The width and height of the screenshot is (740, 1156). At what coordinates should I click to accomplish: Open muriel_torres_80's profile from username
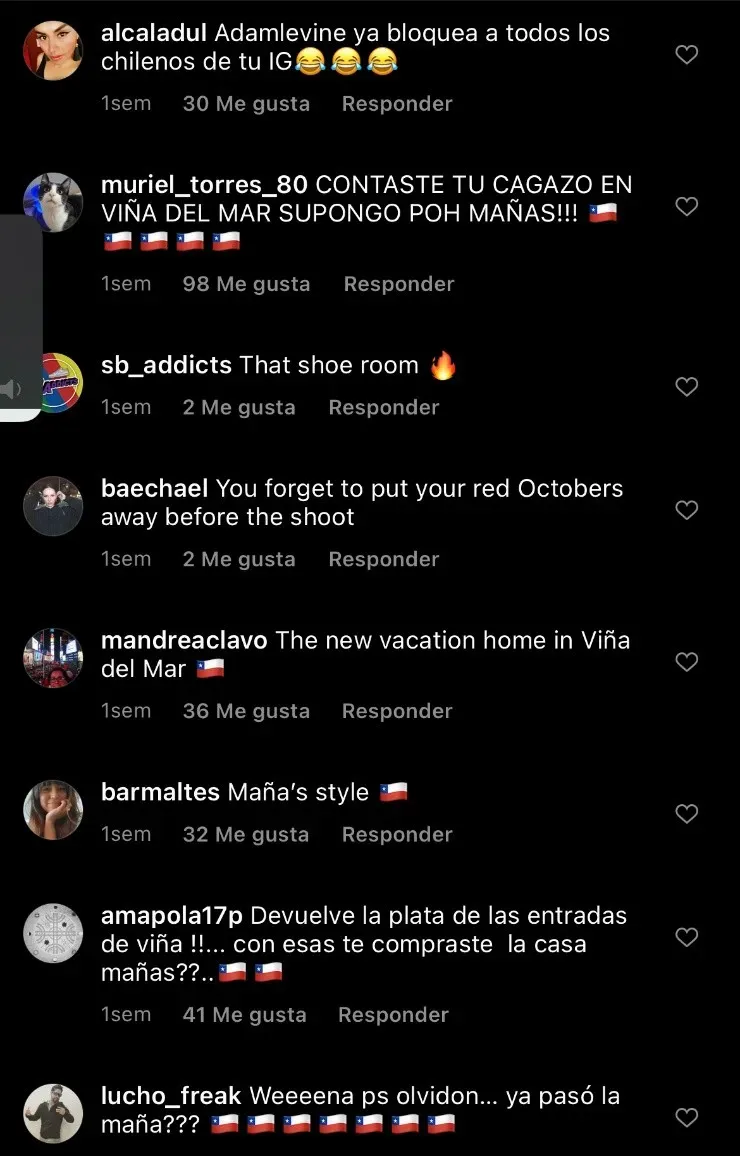tap(204, 185)
